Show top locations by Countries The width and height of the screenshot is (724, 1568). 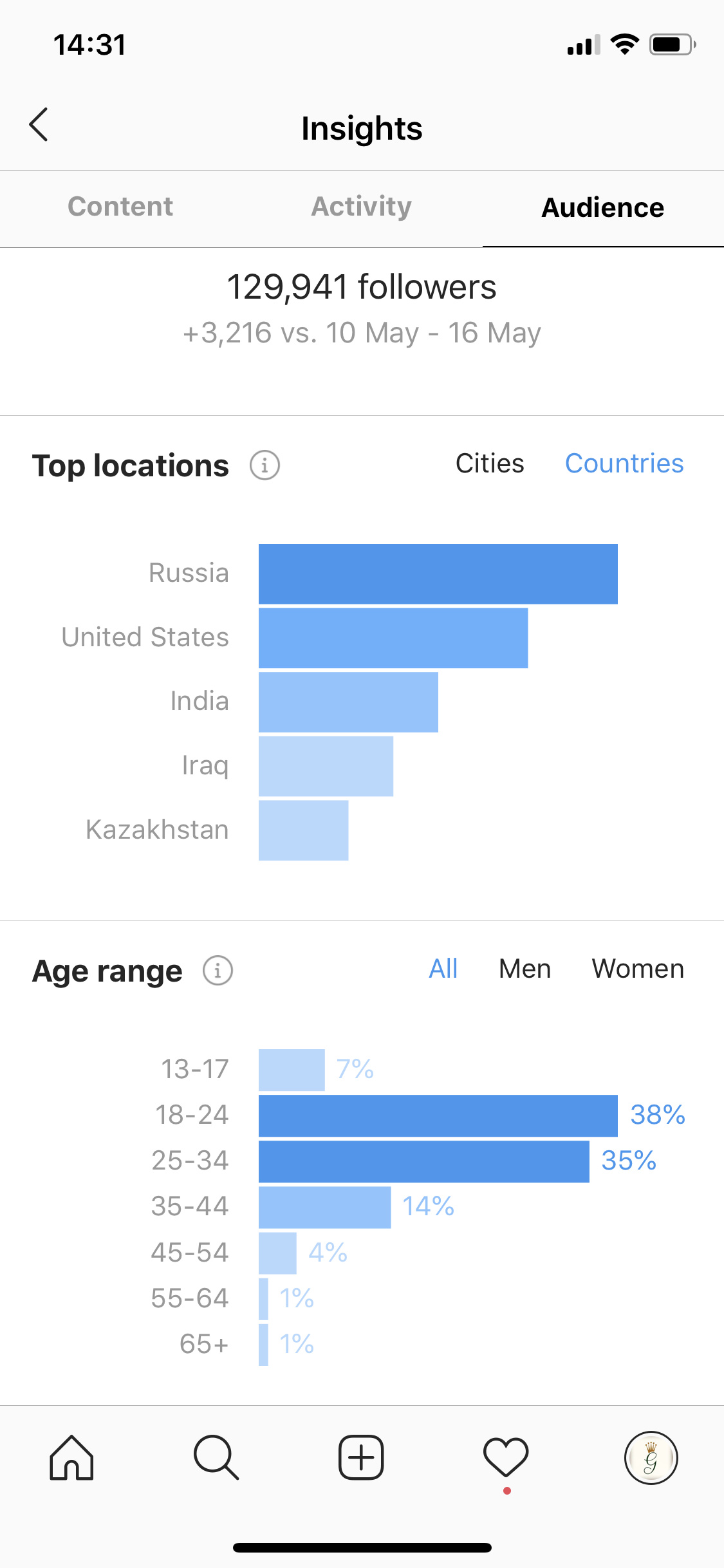[x=624, y=463]
